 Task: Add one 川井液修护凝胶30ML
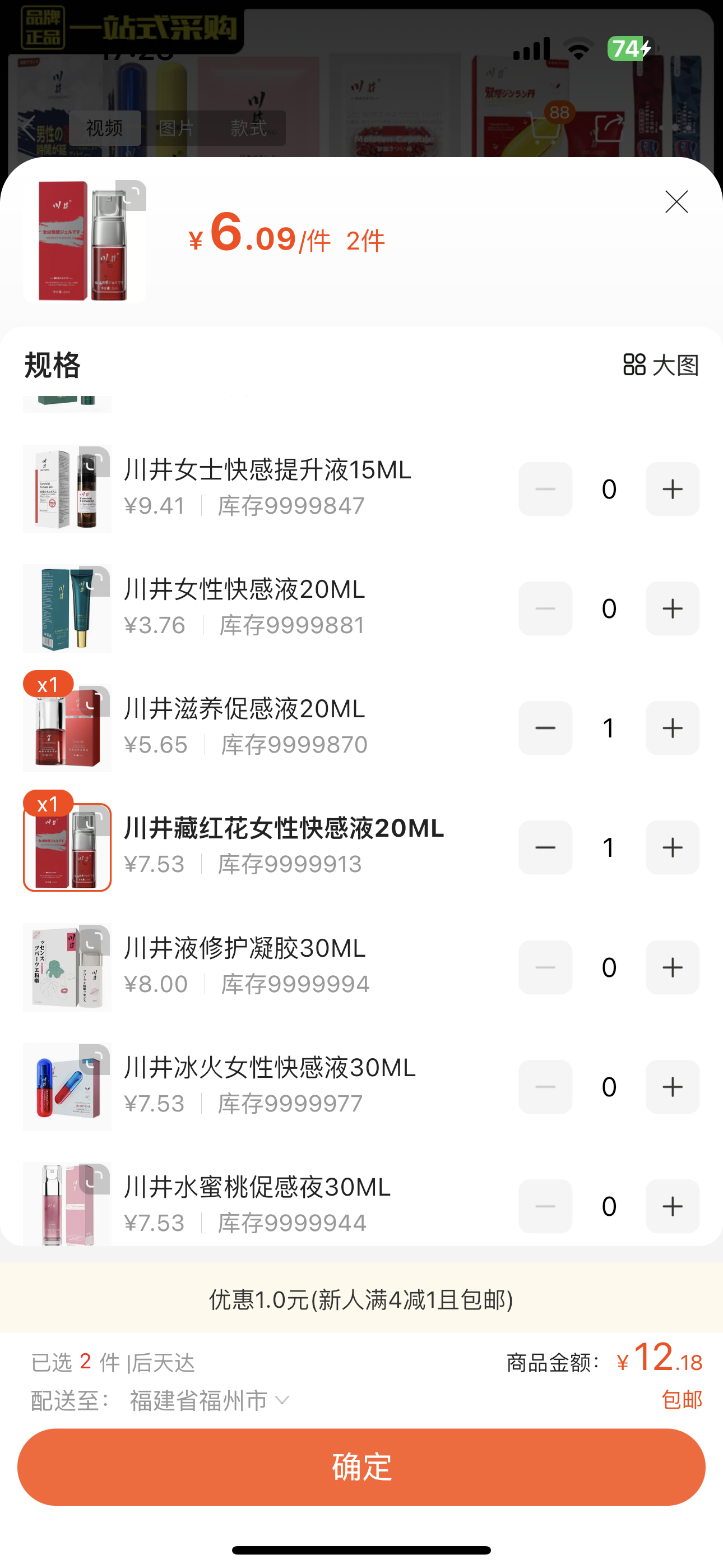(672, 967)
